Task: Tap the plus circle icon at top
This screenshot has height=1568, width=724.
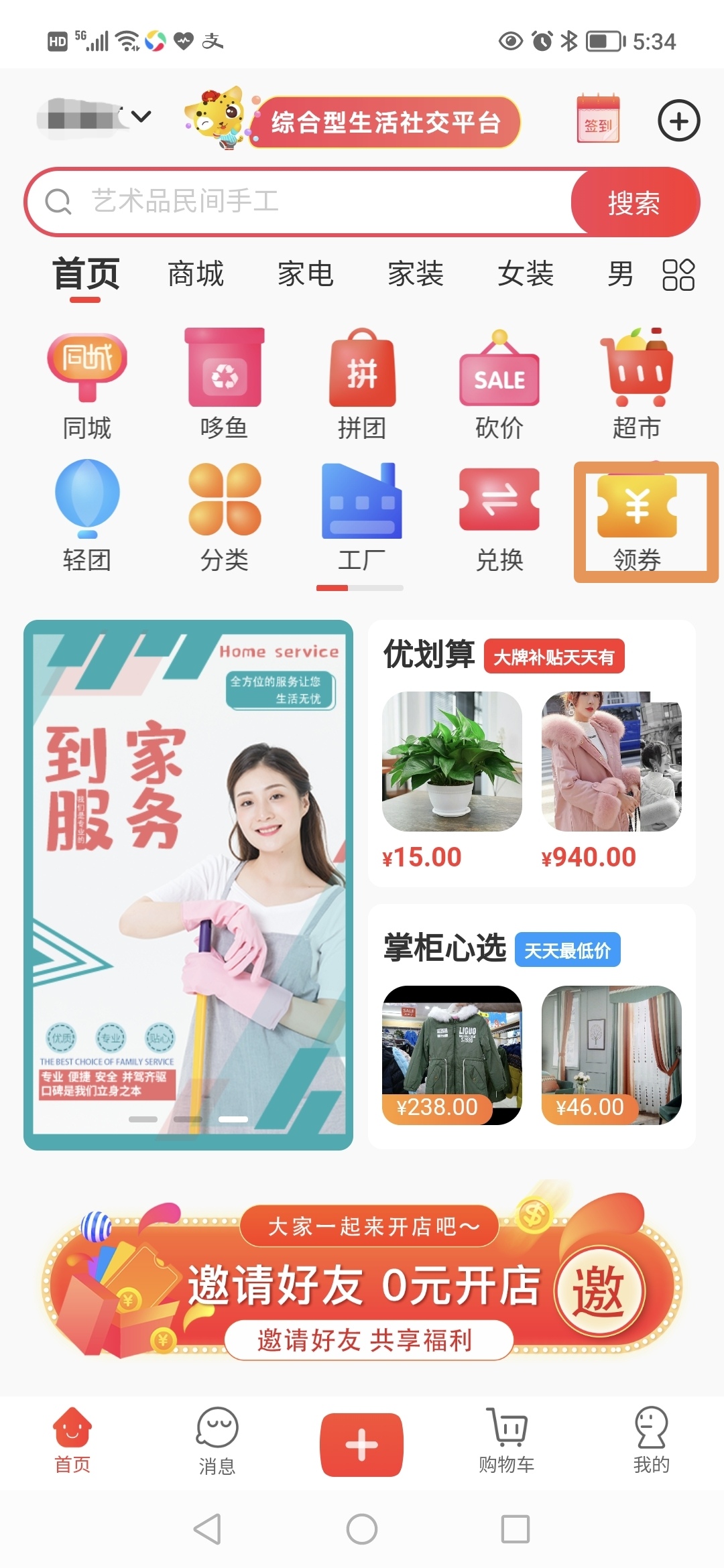Action: [x=678, y=121]
